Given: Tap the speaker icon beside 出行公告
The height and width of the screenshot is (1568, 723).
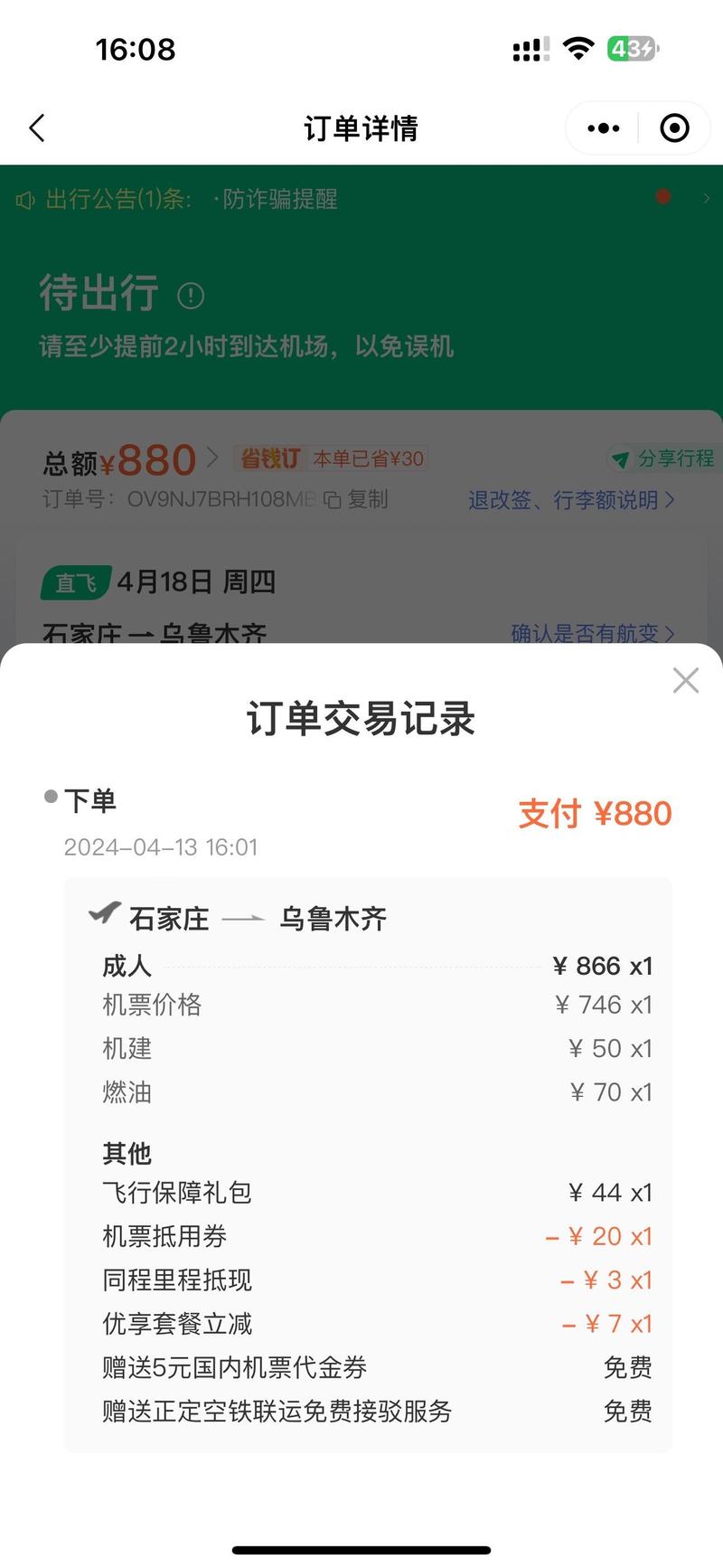Looking at the screenshot, I should [25, 199].
